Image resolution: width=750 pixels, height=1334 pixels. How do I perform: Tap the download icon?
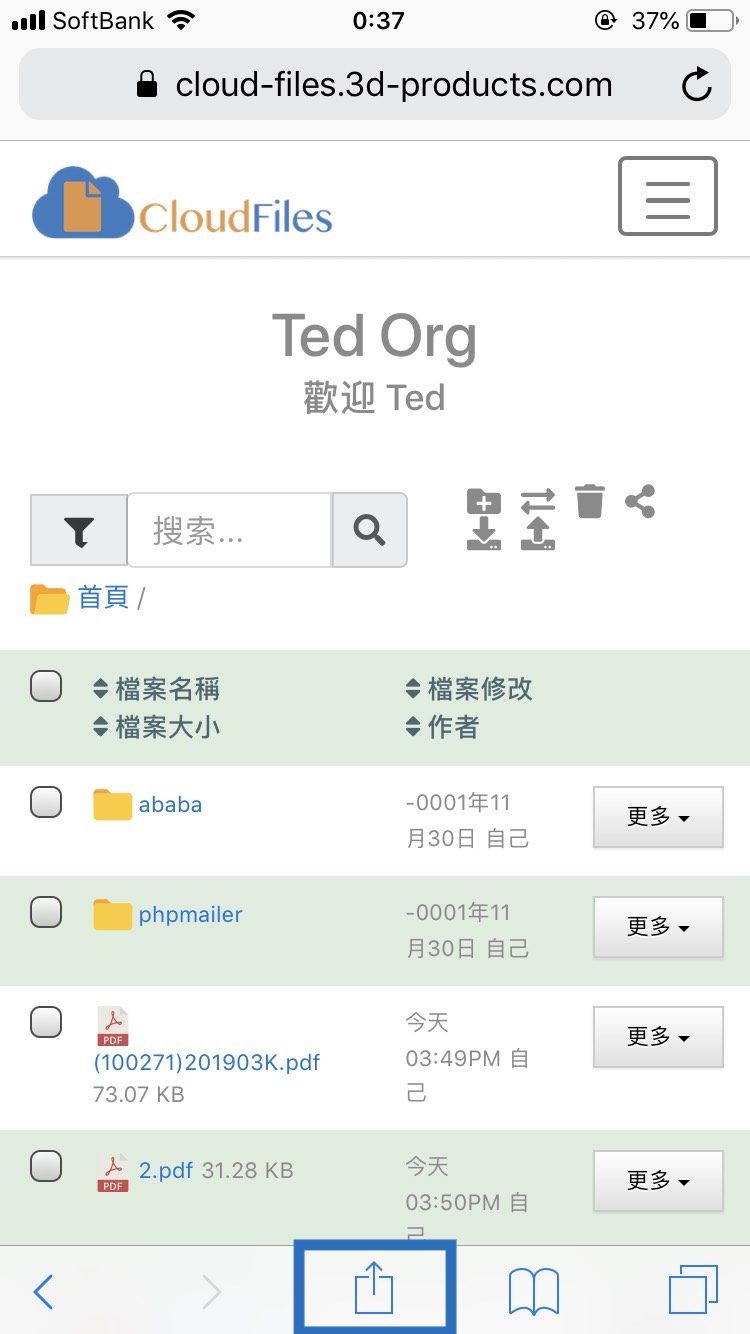[x=484, y=534]
